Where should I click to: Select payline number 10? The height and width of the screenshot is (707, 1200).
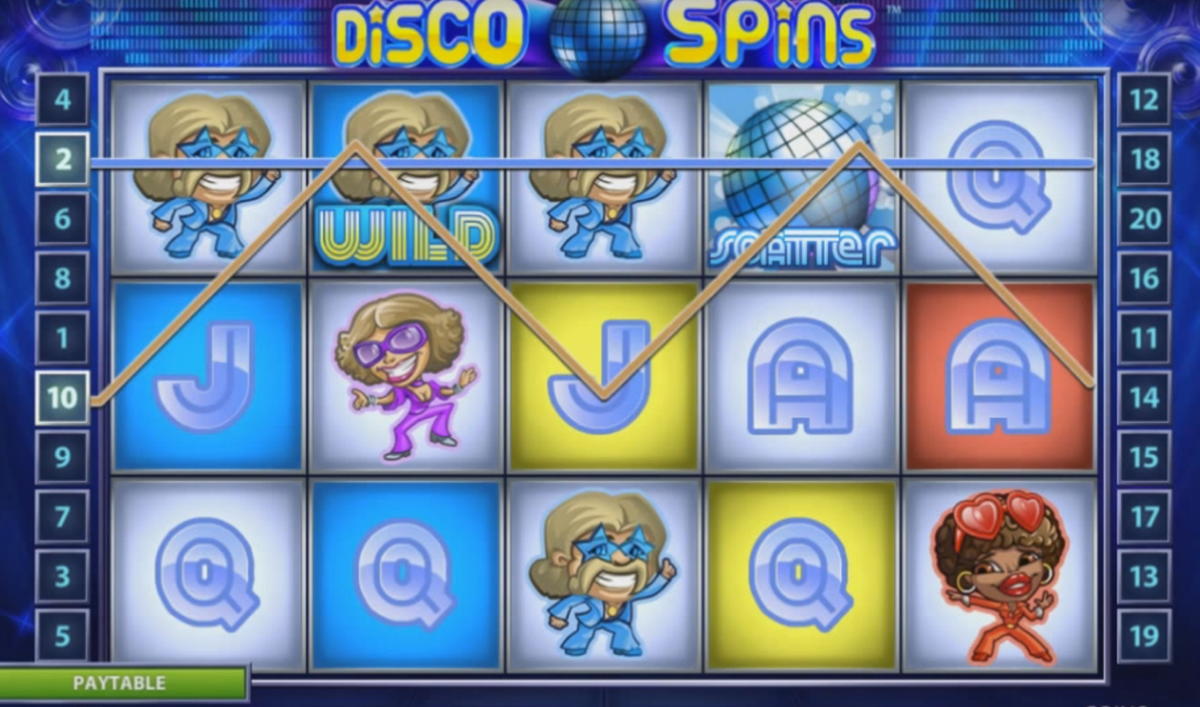point(62,398)
